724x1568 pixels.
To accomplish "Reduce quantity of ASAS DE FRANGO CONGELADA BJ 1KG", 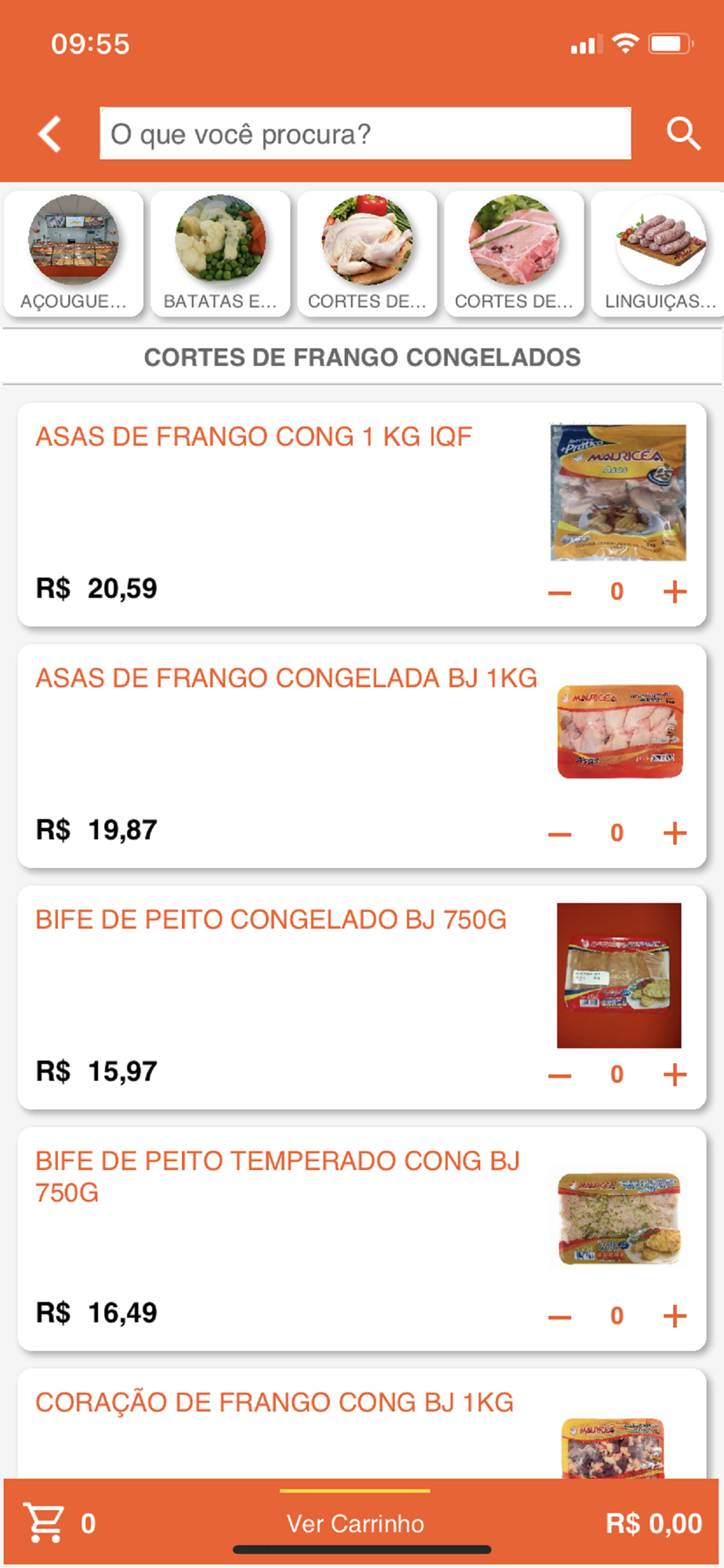I will click(559, 833).
